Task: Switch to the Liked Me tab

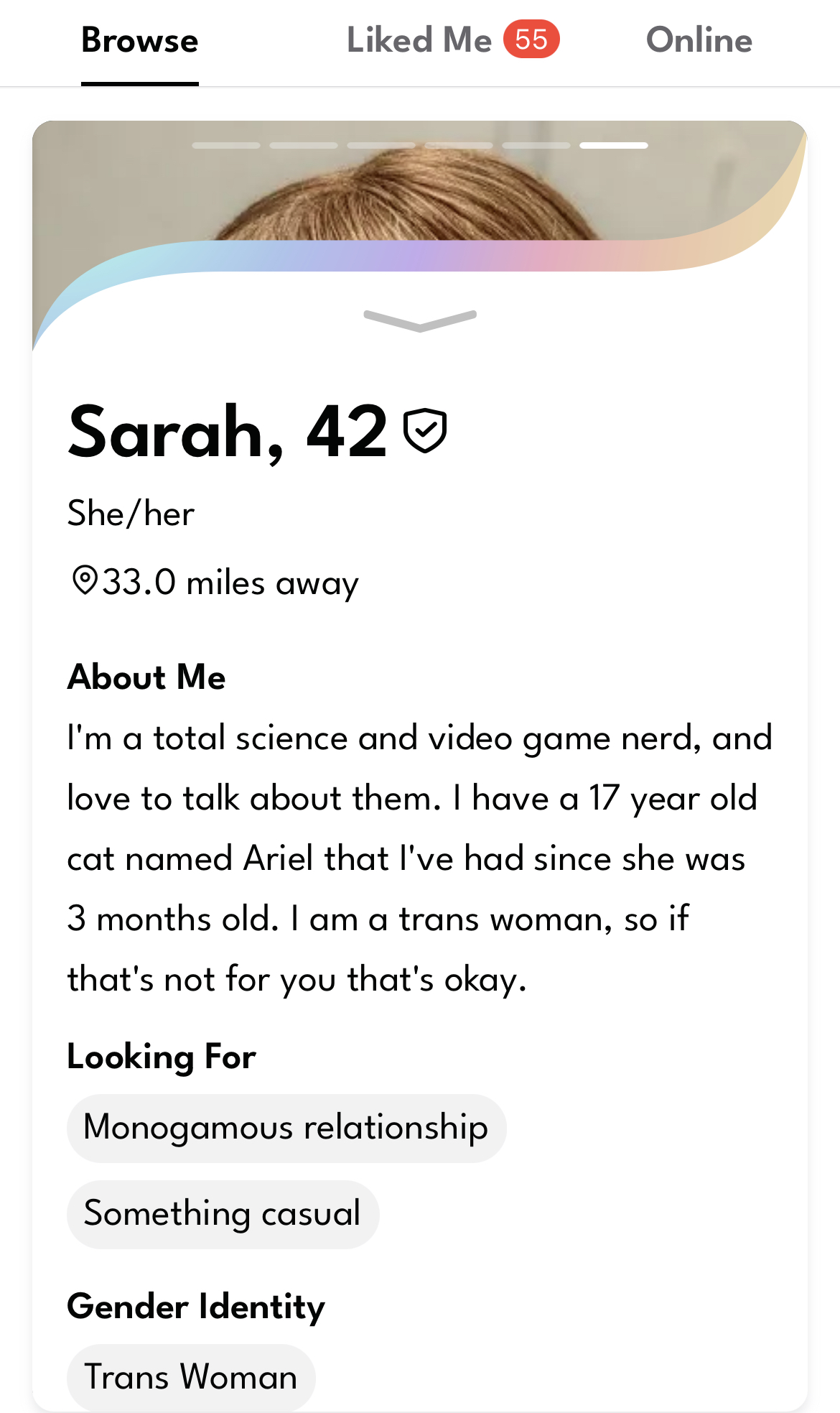Action: click(452, 40)
